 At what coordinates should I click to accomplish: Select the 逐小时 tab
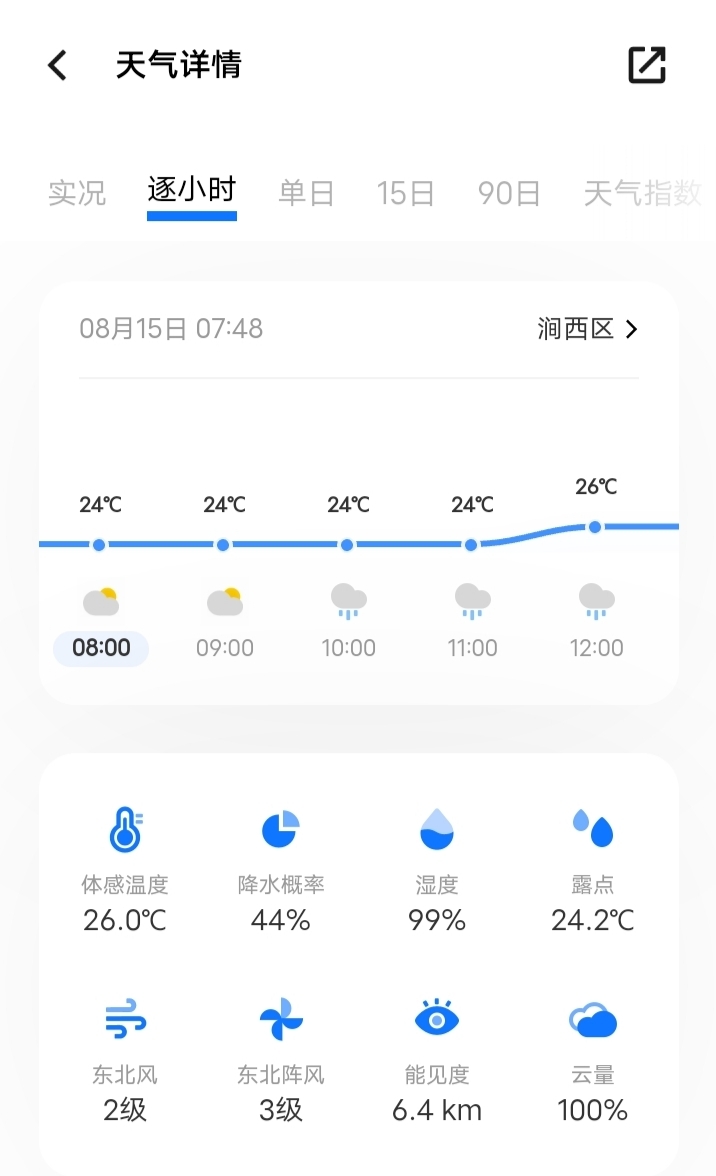point(191,190)
